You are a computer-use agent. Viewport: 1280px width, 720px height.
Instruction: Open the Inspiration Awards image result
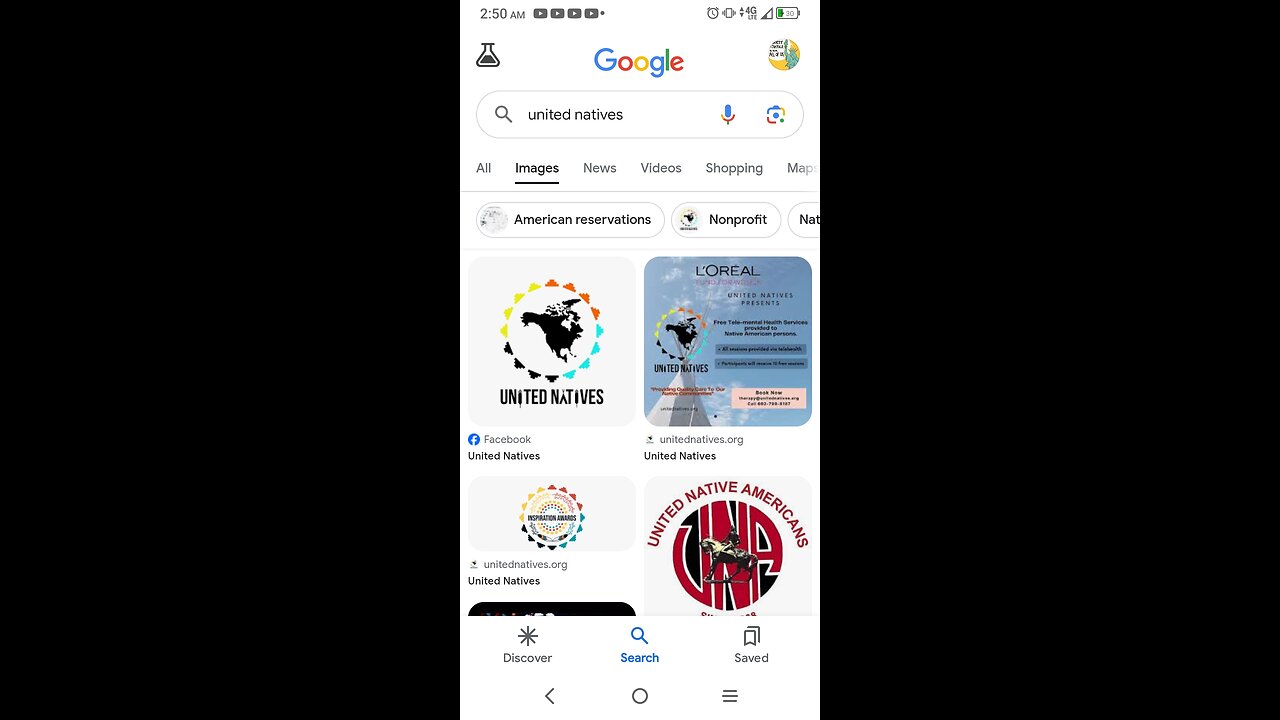click(x=552, y=514)
